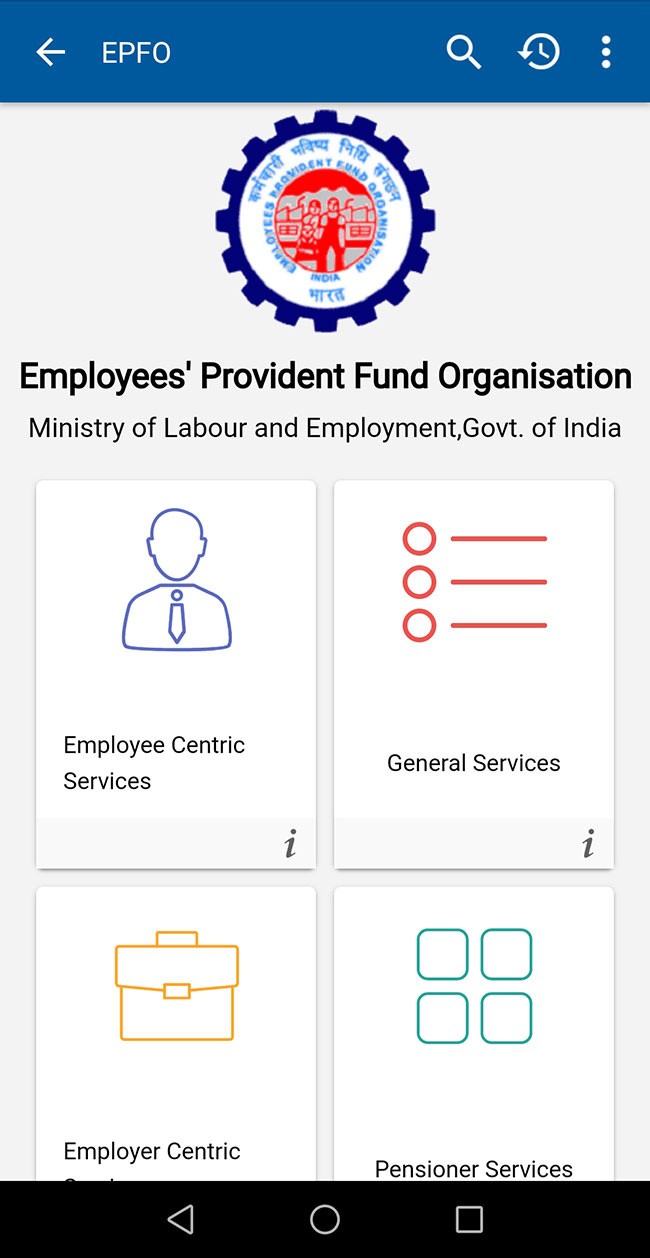
Task: Open search from the app bar
Action: [x=463, y=52]
